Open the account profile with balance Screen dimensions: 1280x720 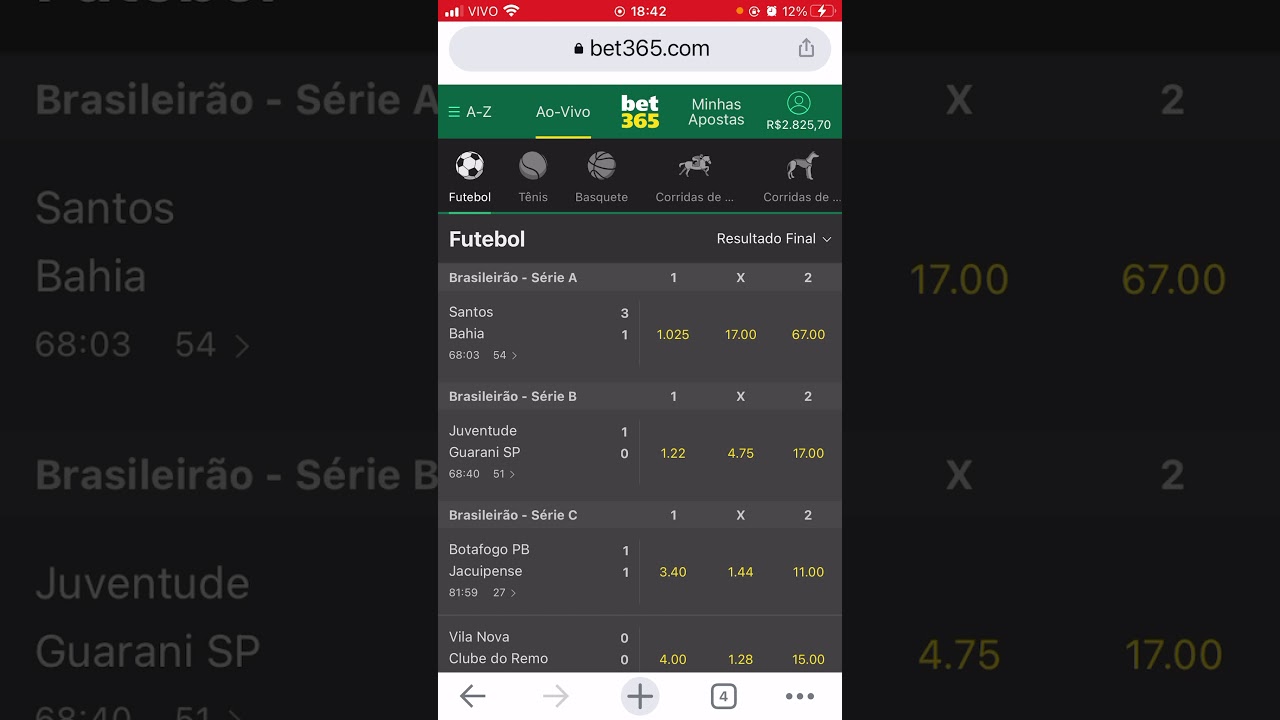798,112
